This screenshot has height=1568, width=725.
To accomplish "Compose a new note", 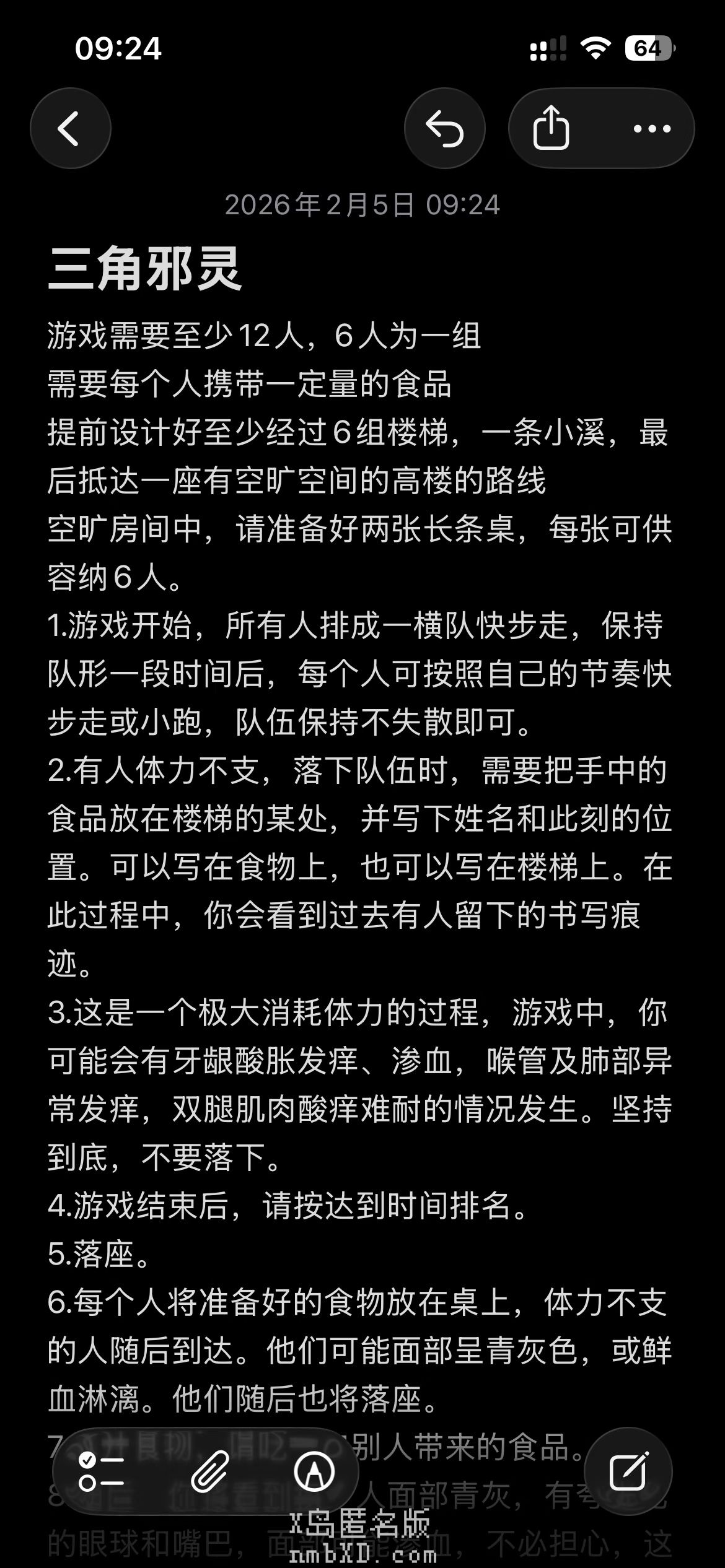I will point(628,1471).
